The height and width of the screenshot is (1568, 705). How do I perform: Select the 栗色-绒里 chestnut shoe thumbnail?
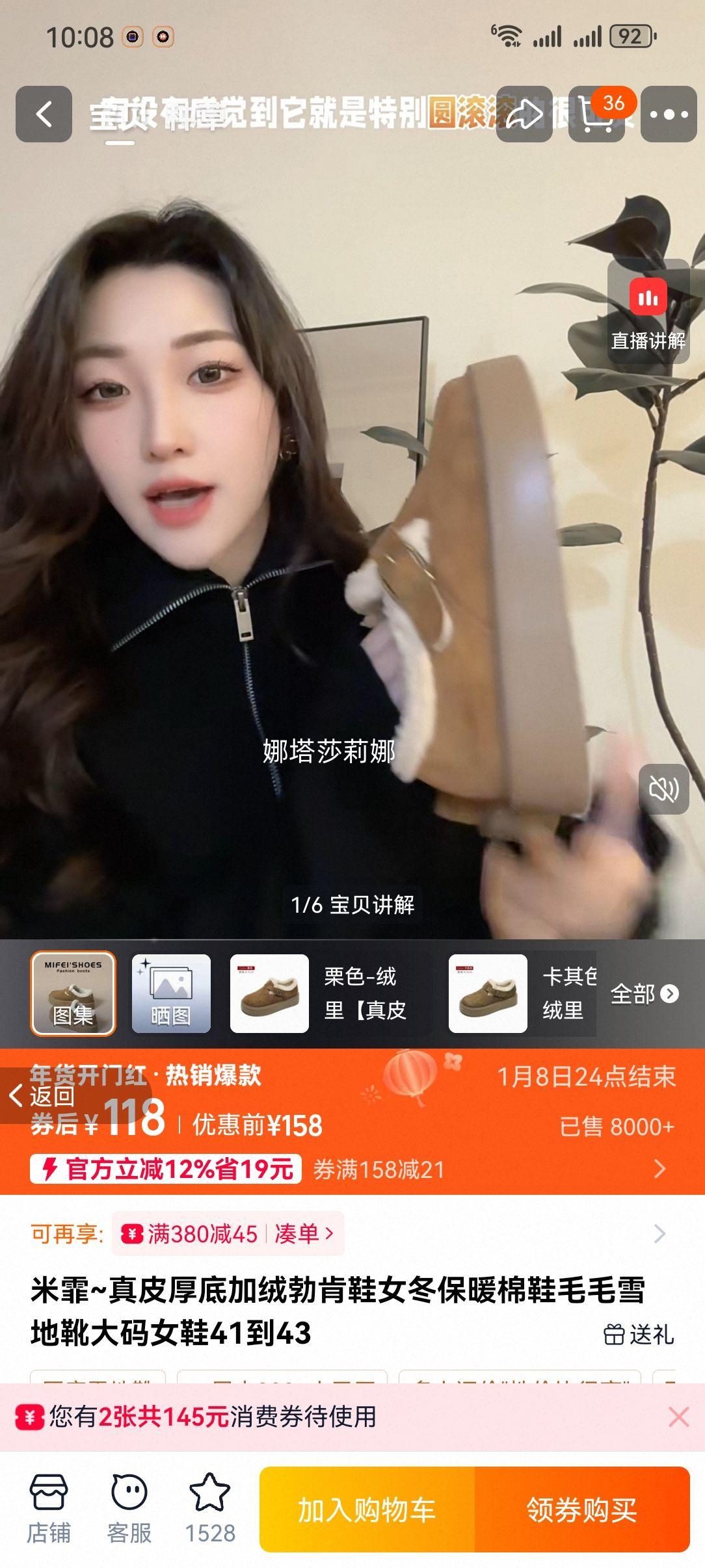(273, 991)
